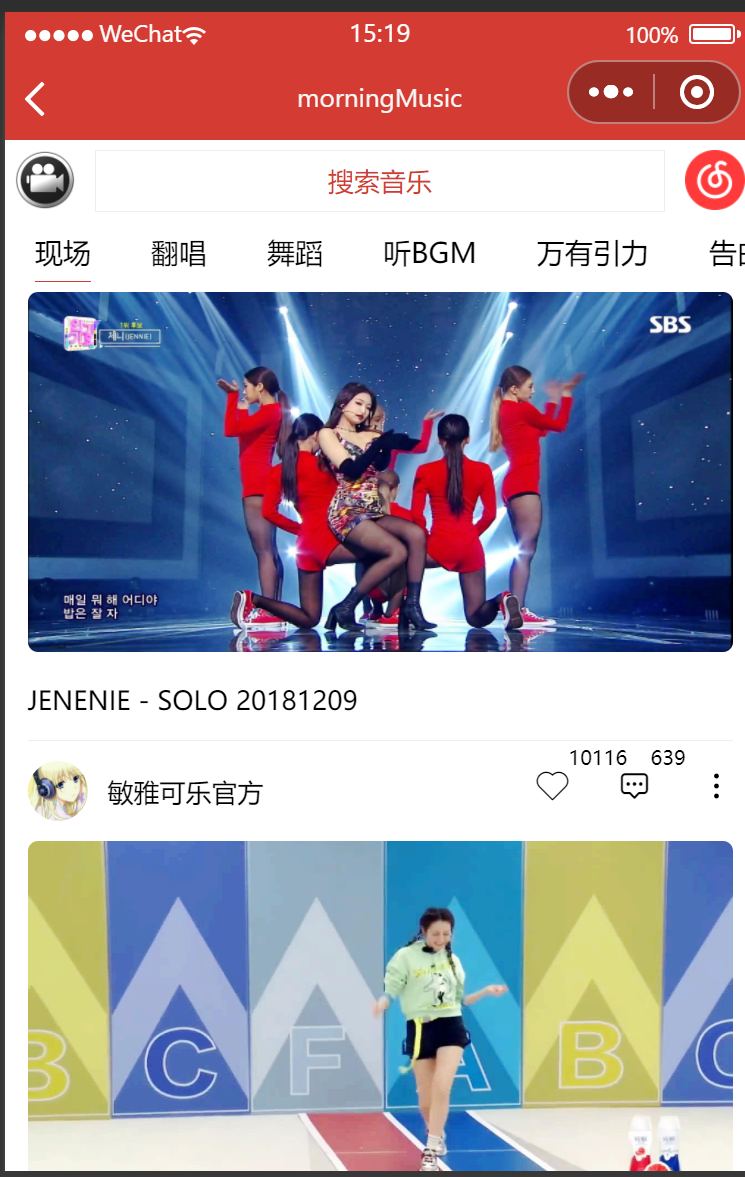
Task: Switch to the 万有引力 tab
Action: [592, 254]
